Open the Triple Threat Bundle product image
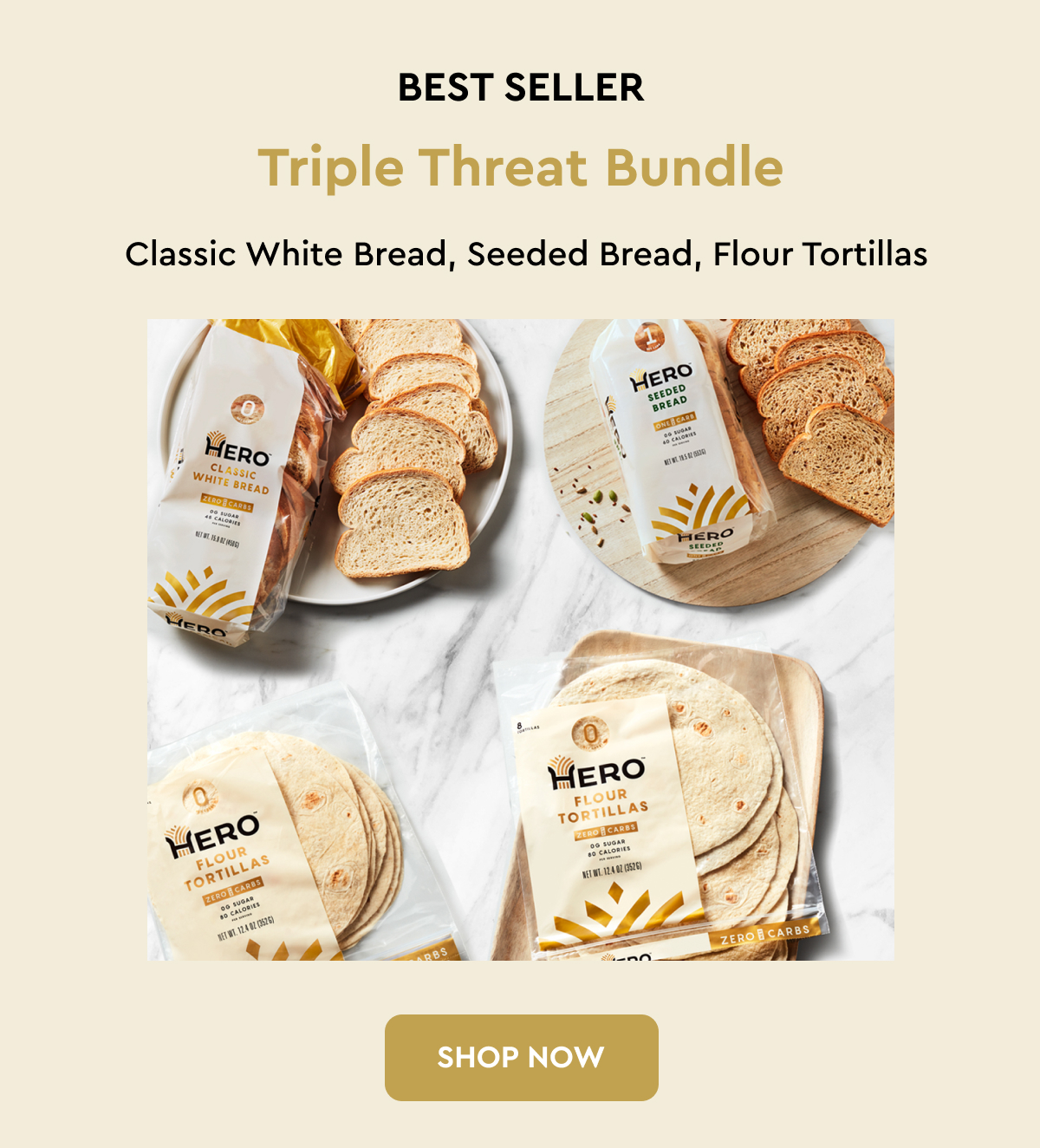 point(520,639)
